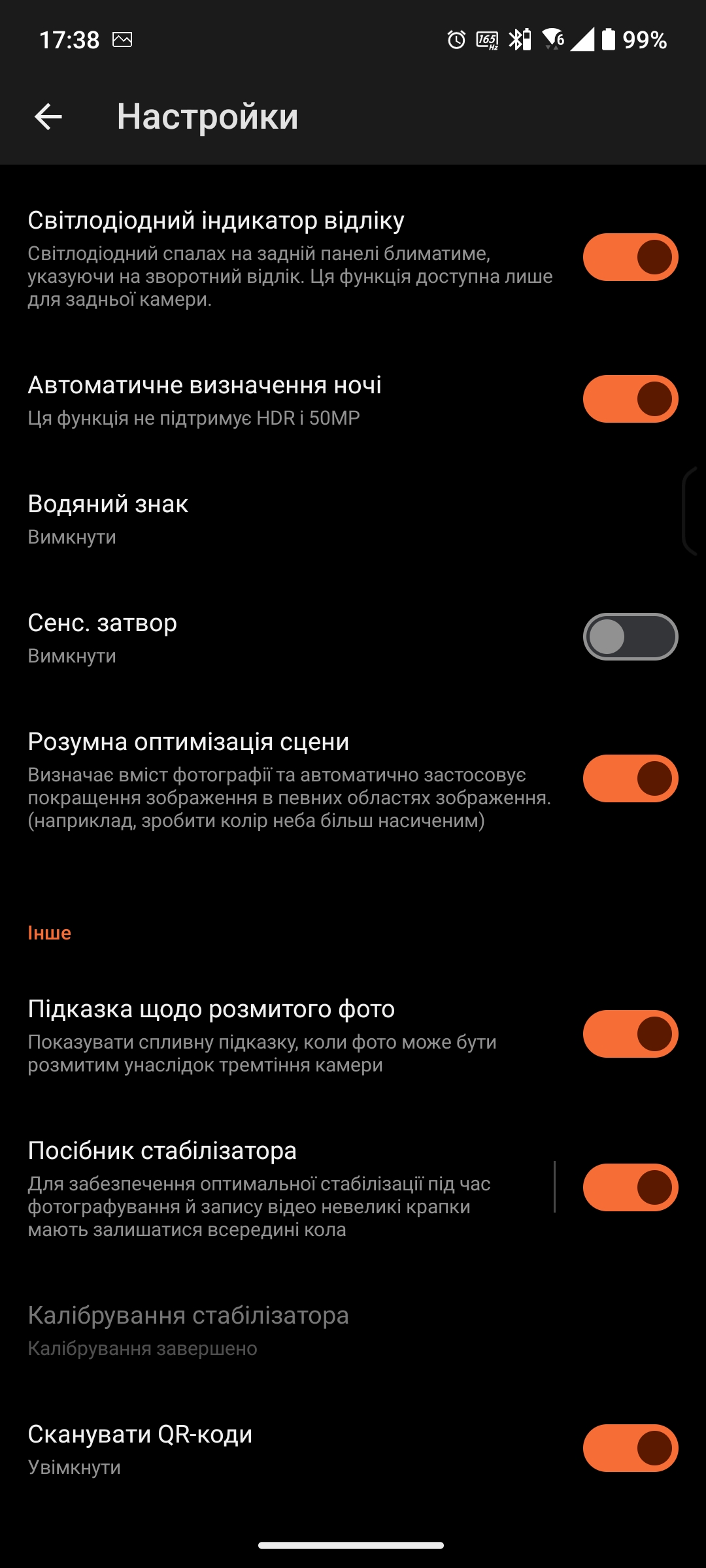Disable Автоматичне визначення ночі
This screenshot has height=1568, width=706.
630,399
